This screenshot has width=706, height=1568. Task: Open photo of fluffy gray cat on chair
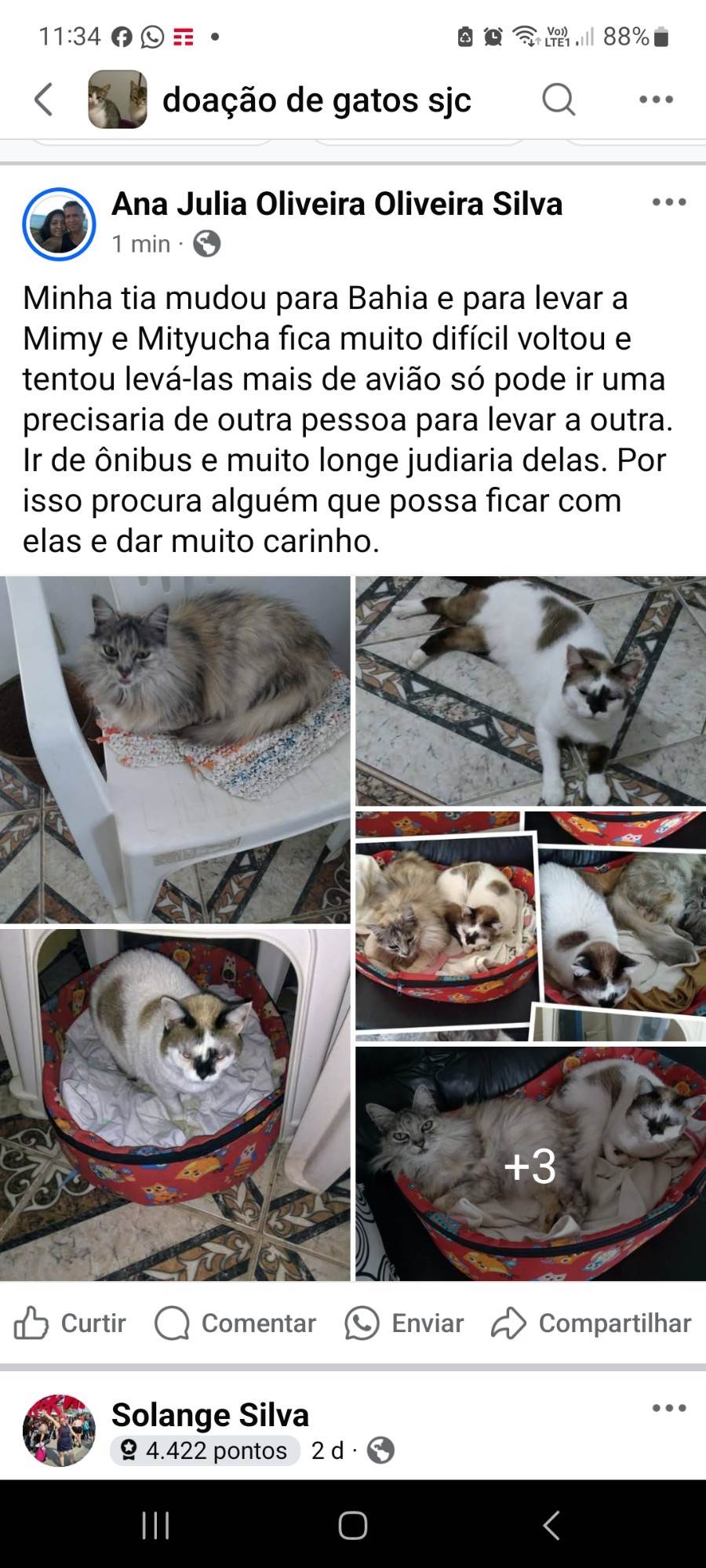click(x=175, y=749)
